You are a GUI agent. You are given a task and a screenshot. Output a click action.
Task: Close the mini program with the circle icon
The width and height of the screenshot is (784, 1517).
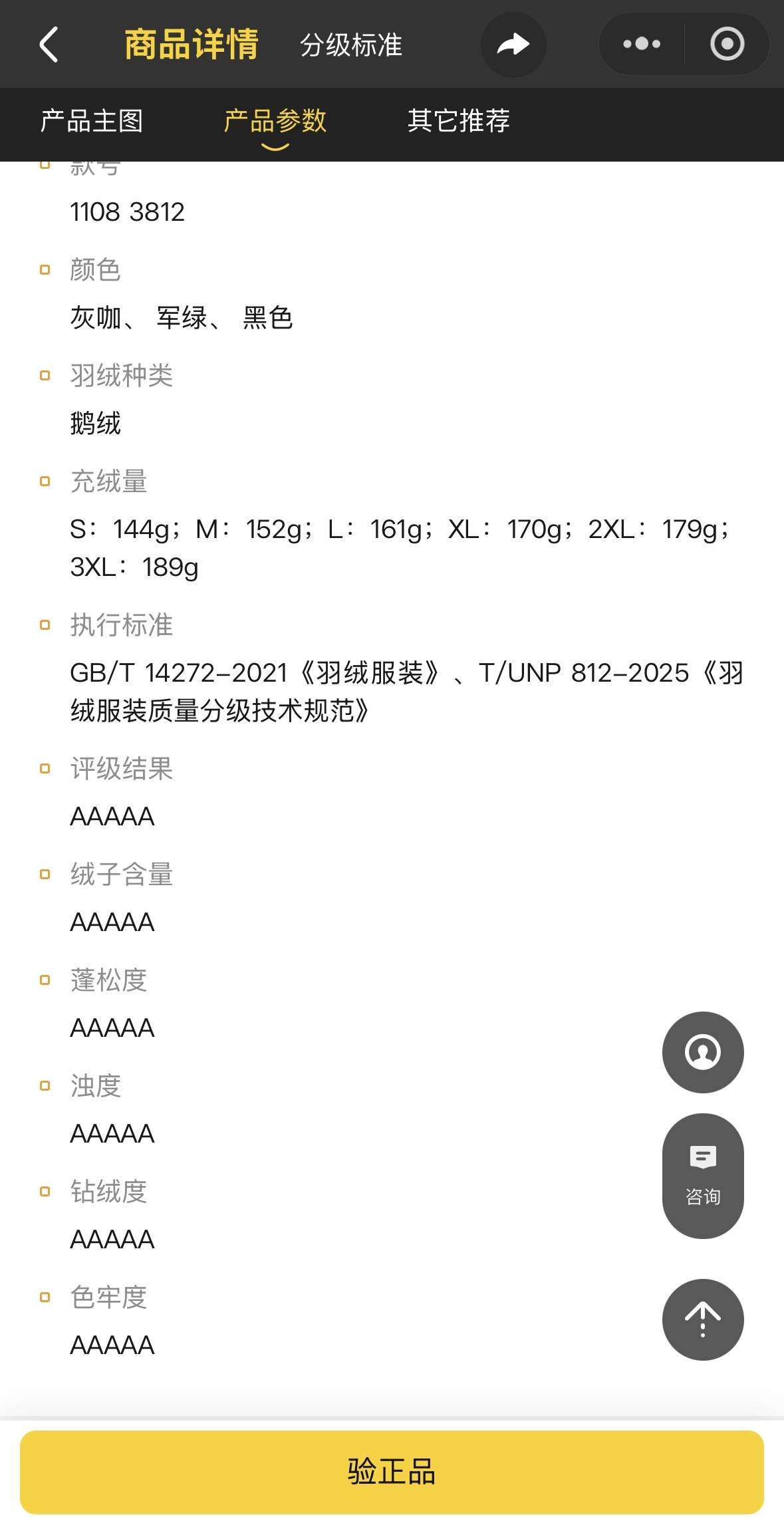click(727, 45)
